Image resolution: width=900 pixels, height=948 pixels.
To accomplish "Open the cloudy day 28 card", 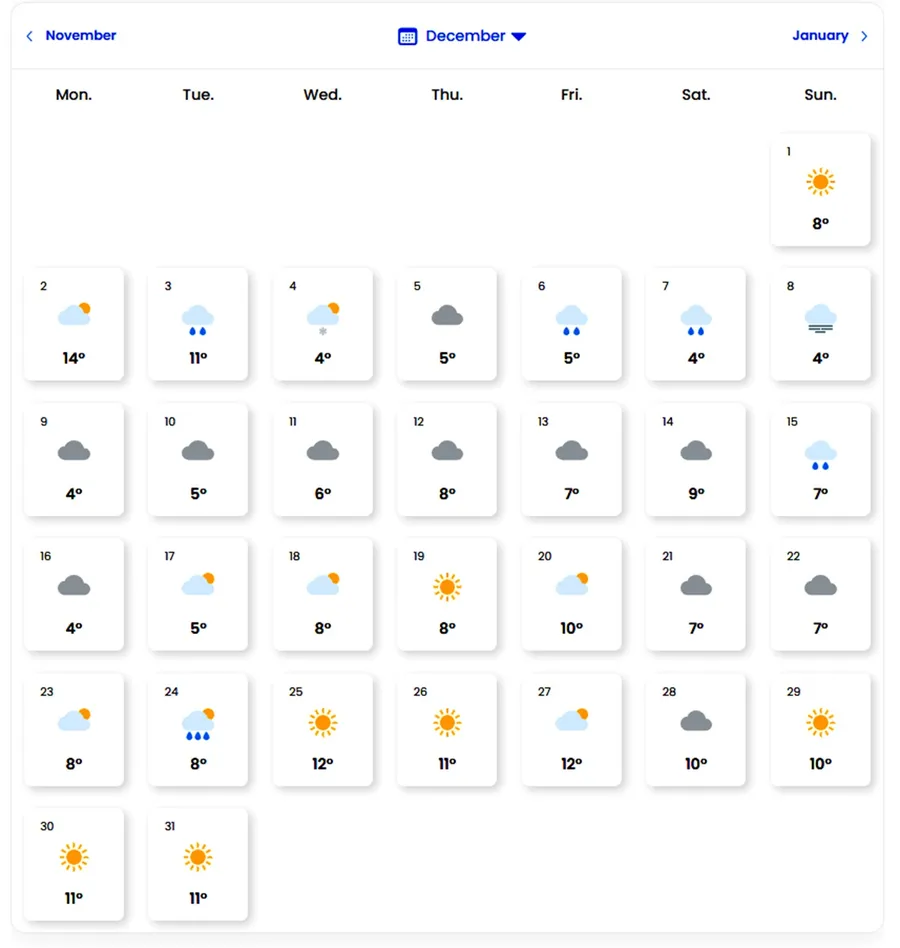I will click(x=695, y=729).
